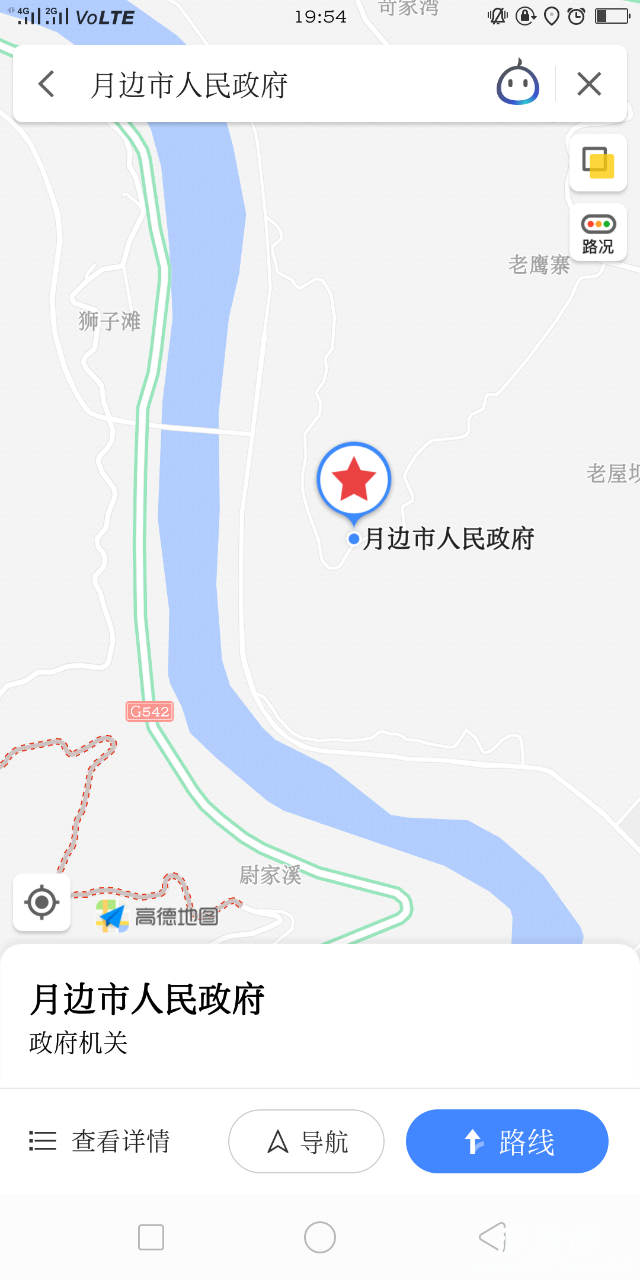640x1280 pixels.
Task: Edit the 月边市人民政府 search query
Action: [x=190, y=85]
